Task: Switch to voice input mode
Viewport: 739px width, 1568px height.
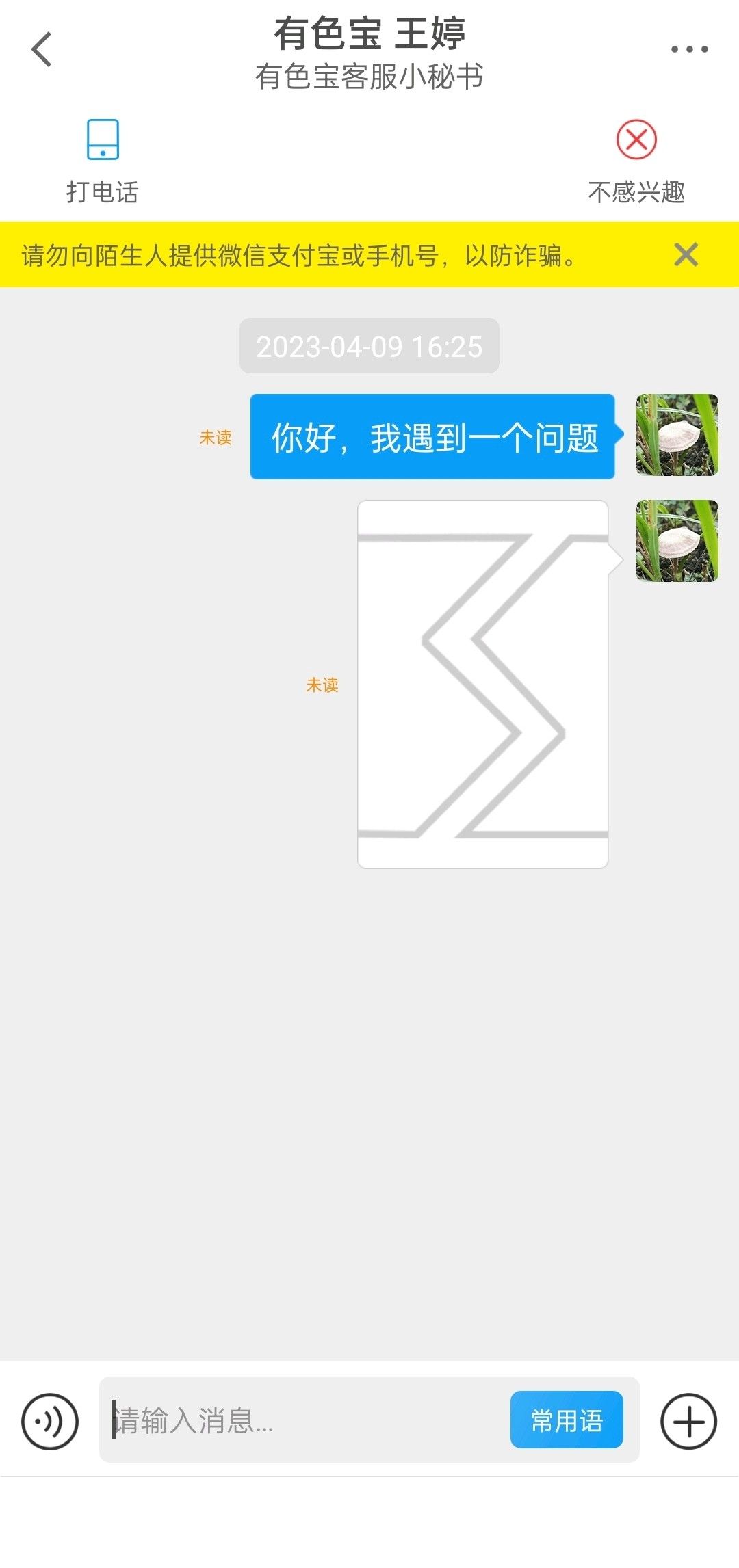Action: click(50, 1422)
